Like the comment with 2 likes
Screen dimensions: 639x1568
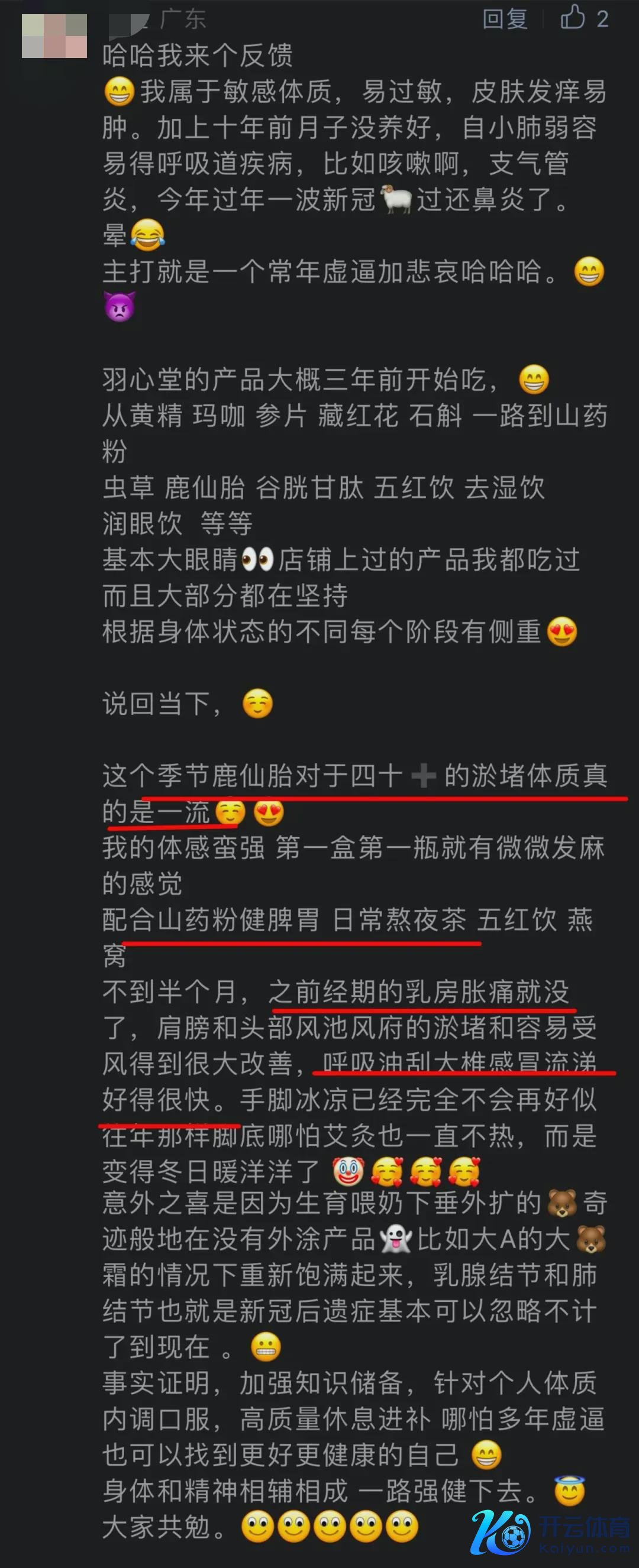point(573,17)
